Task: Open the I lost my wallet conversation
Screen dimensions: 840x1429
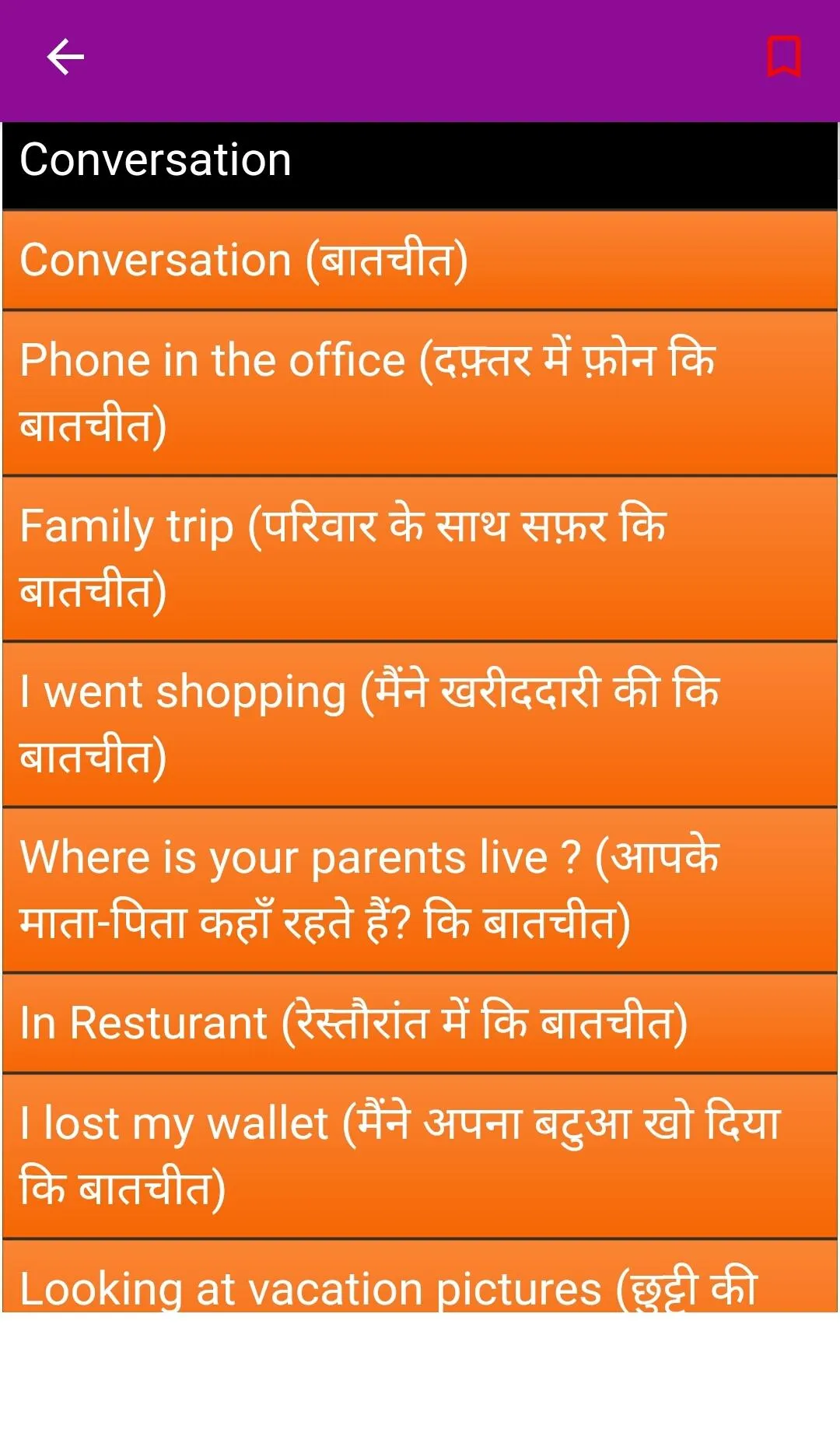Action: click(420, 1157)
